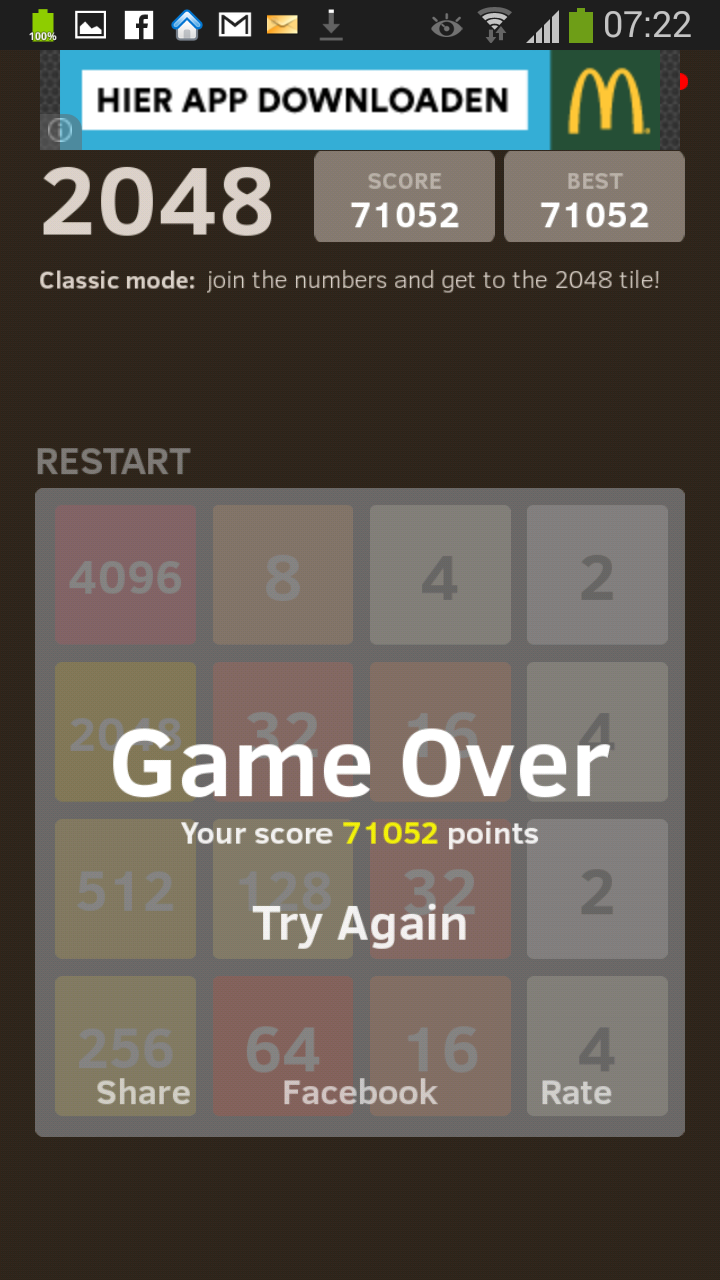Open the ad info icon

[x=60, y=130]
